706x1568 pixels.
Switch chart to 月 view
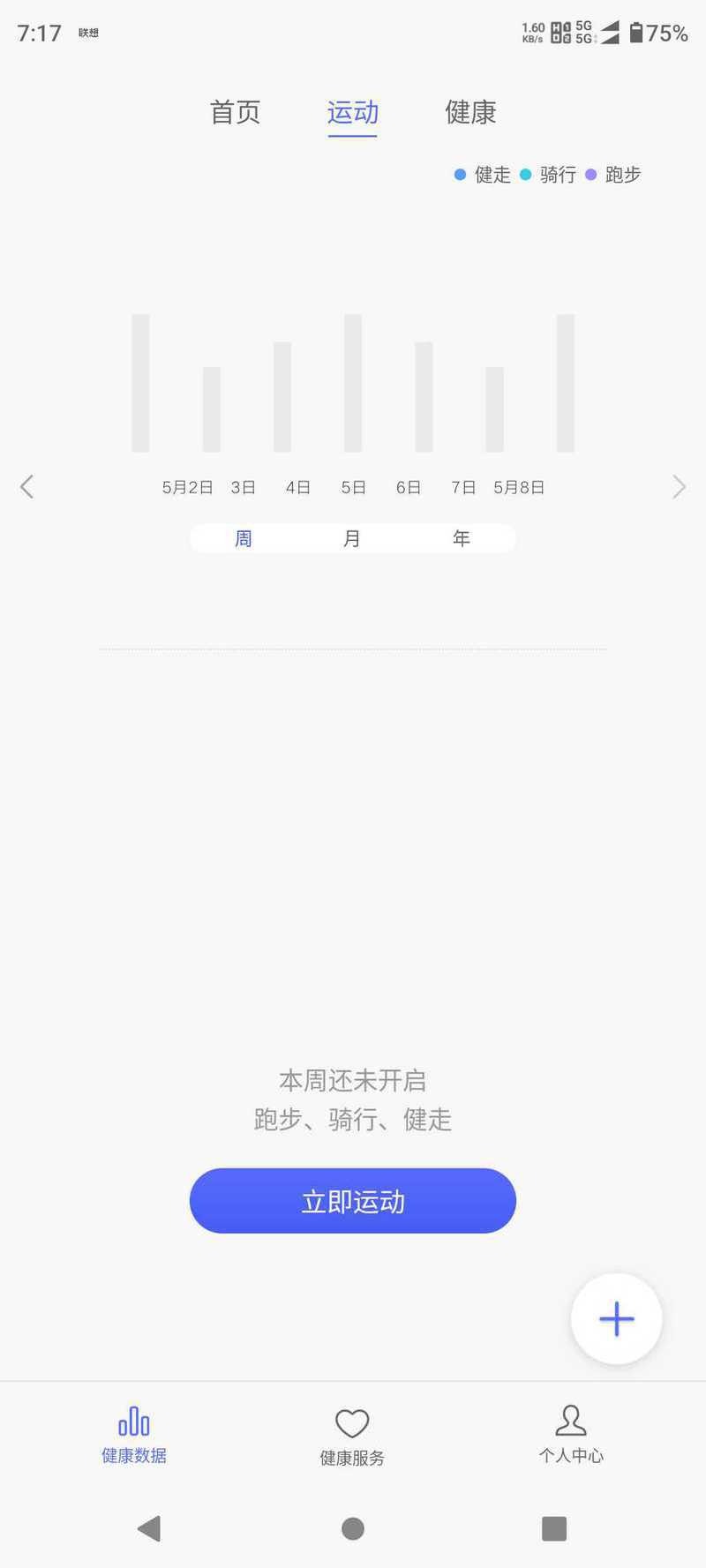(352, 538)
